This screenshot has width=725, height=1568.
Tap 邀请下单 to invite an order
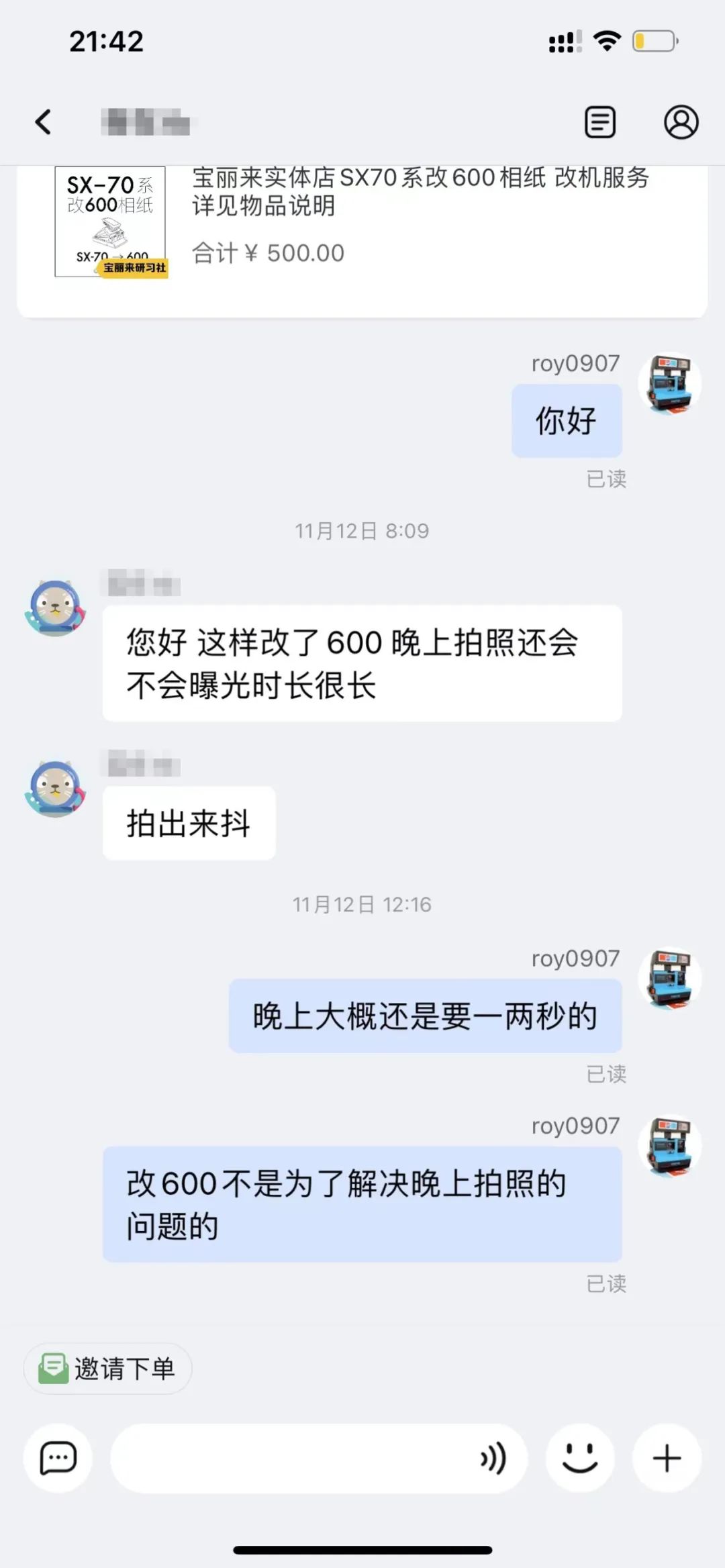(108, 1368)
